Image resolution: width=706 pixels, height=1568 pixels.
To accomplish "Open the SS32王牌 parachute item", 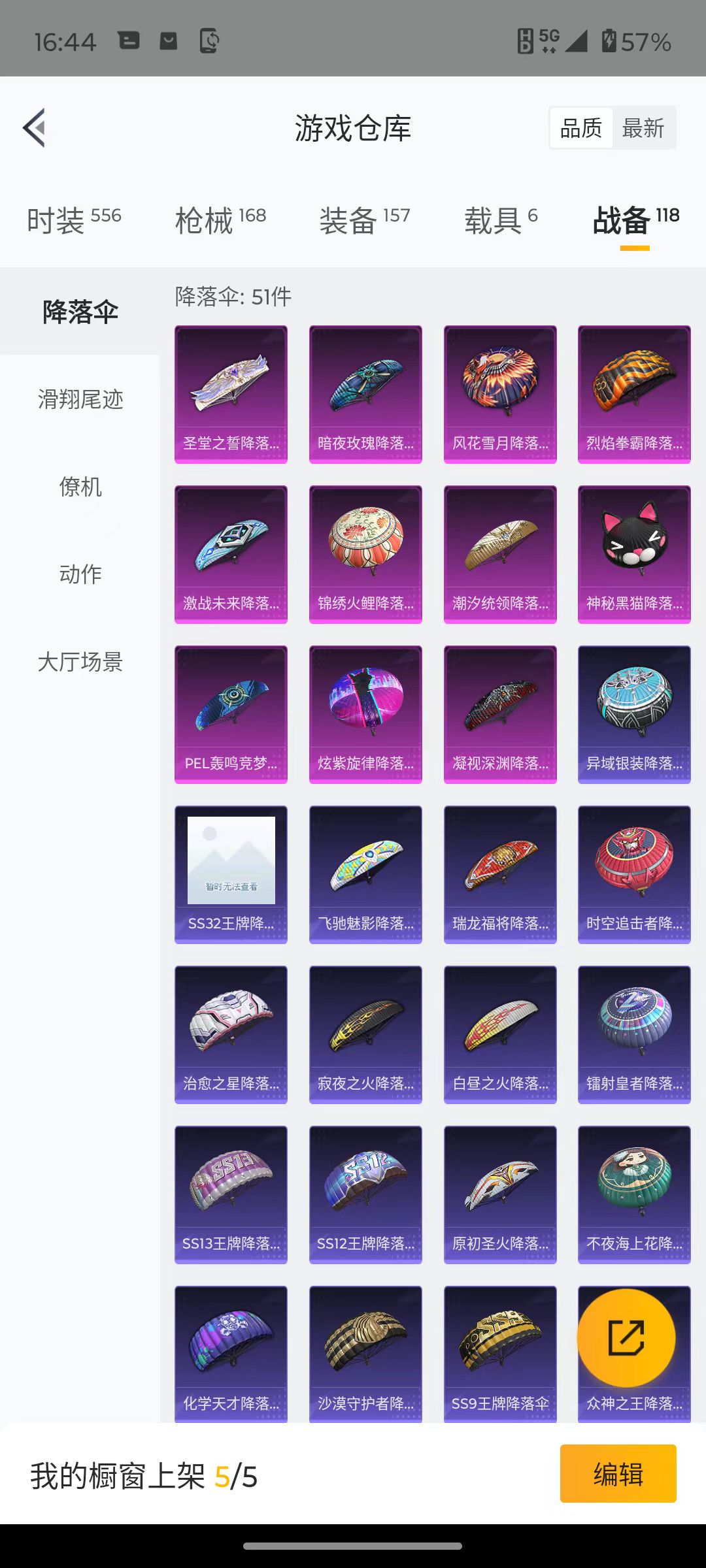I will (x=231, y=875).
